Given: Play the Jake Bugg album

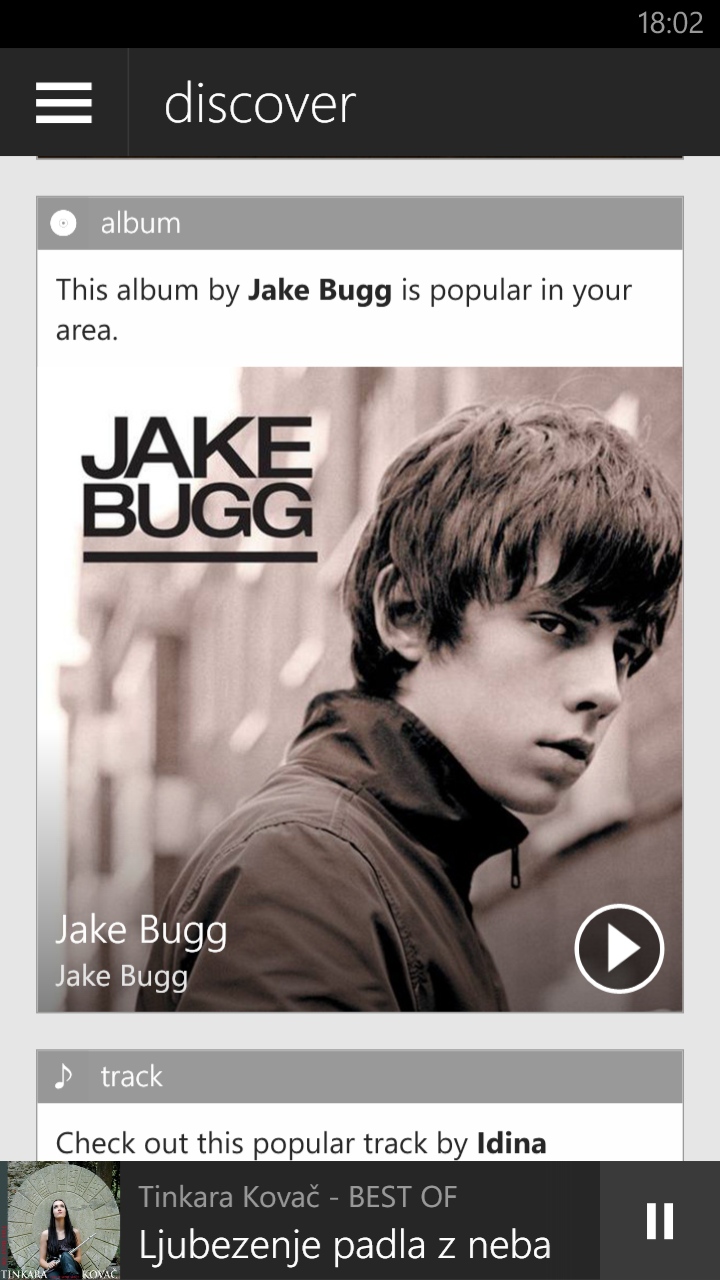Looking at the screenshot, I should tap(619, 948).
